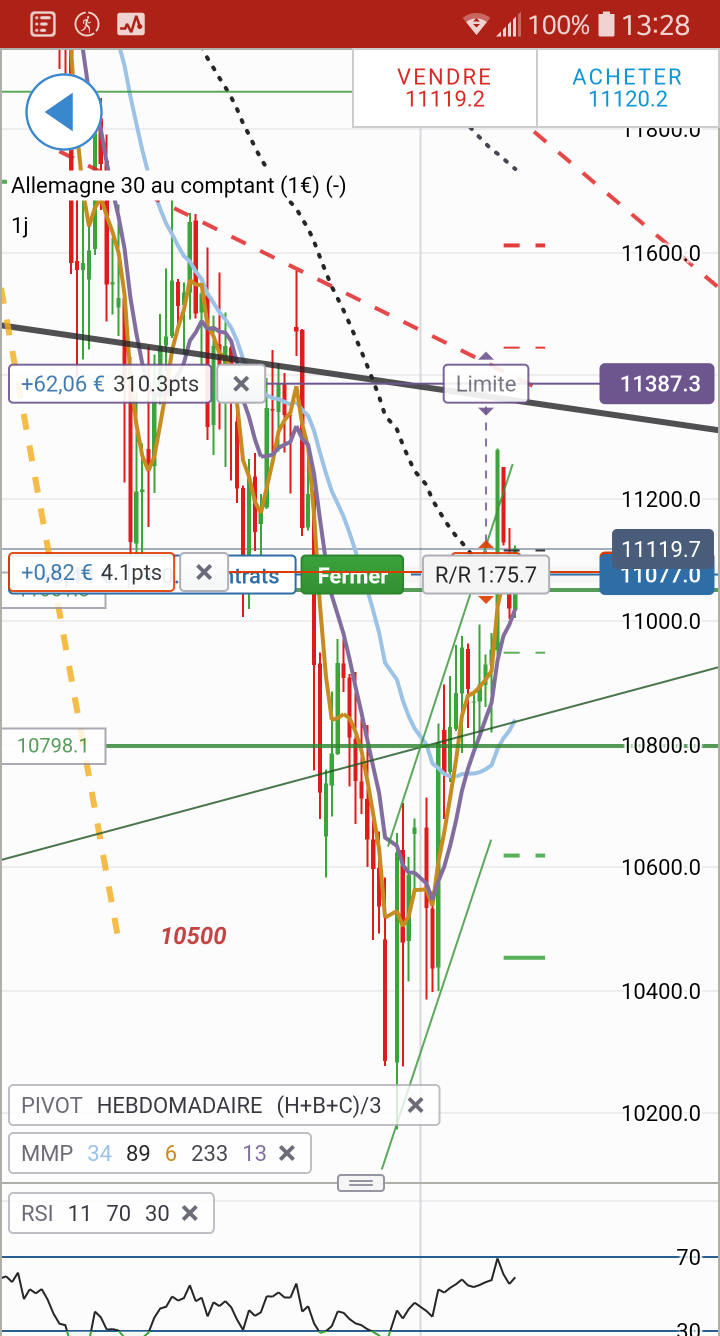Remove the PIVOT HEBDOMADAIRE indicator

point(416,1105)
